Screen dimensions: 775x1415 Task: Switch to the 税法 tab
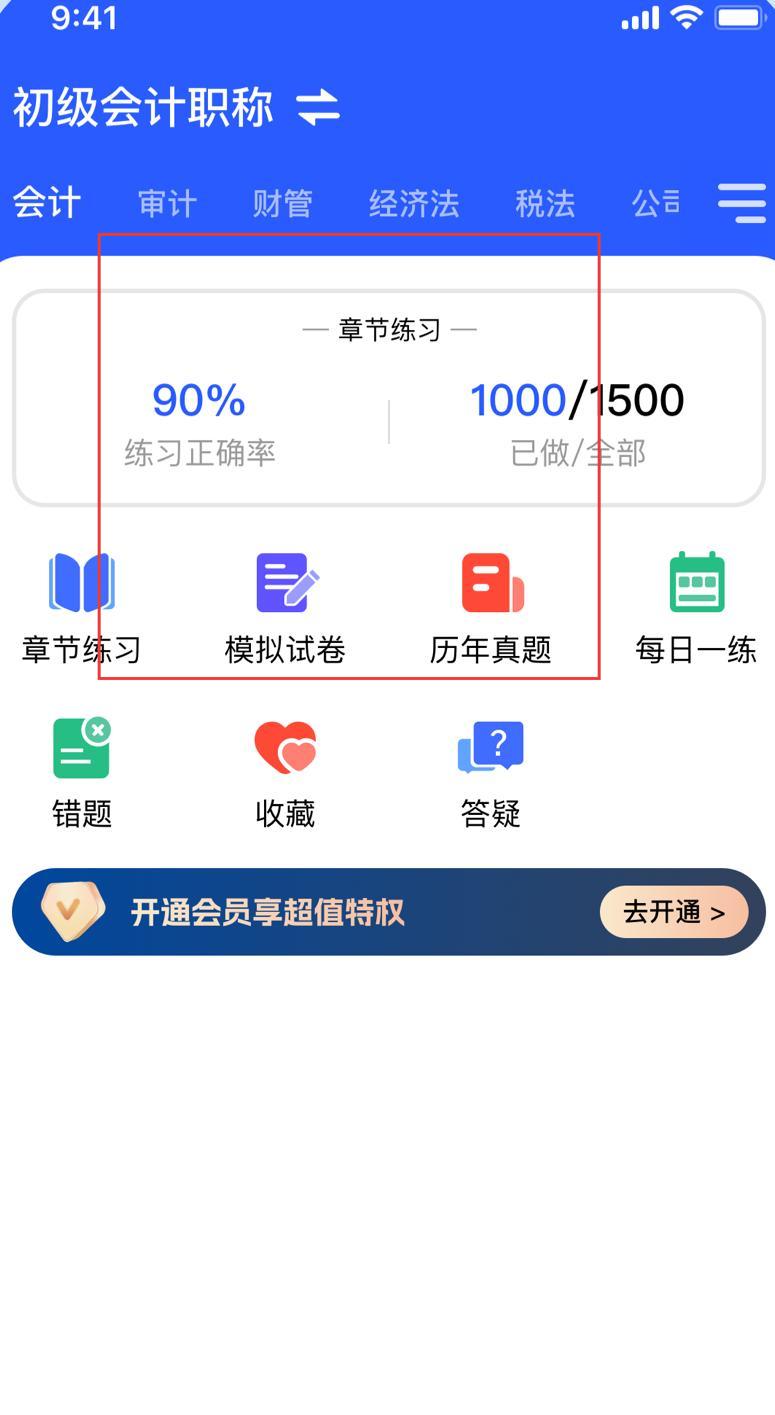545,204
